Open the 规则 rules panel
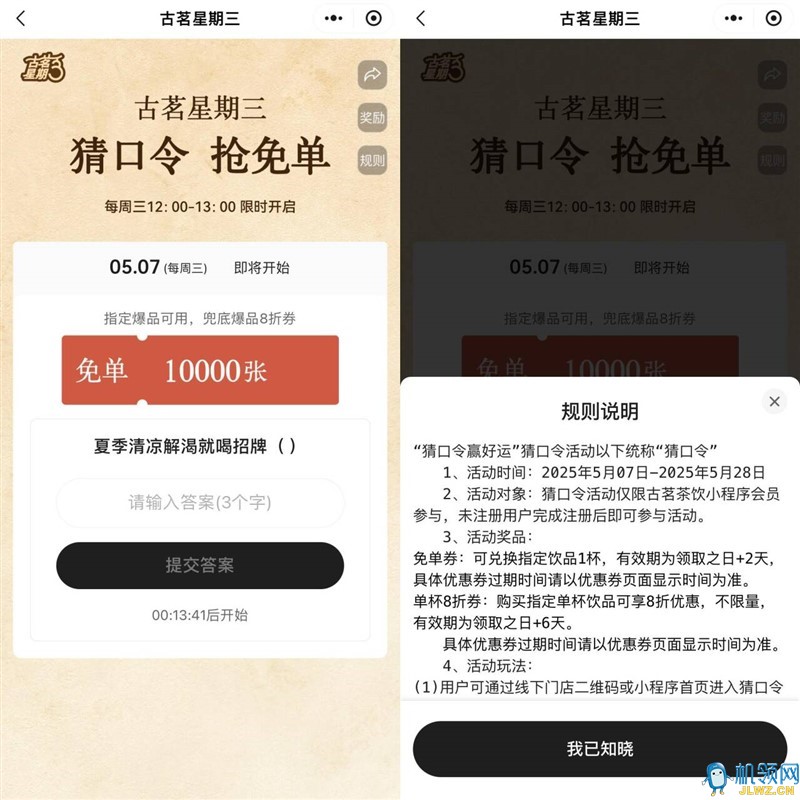 point(372,160)
